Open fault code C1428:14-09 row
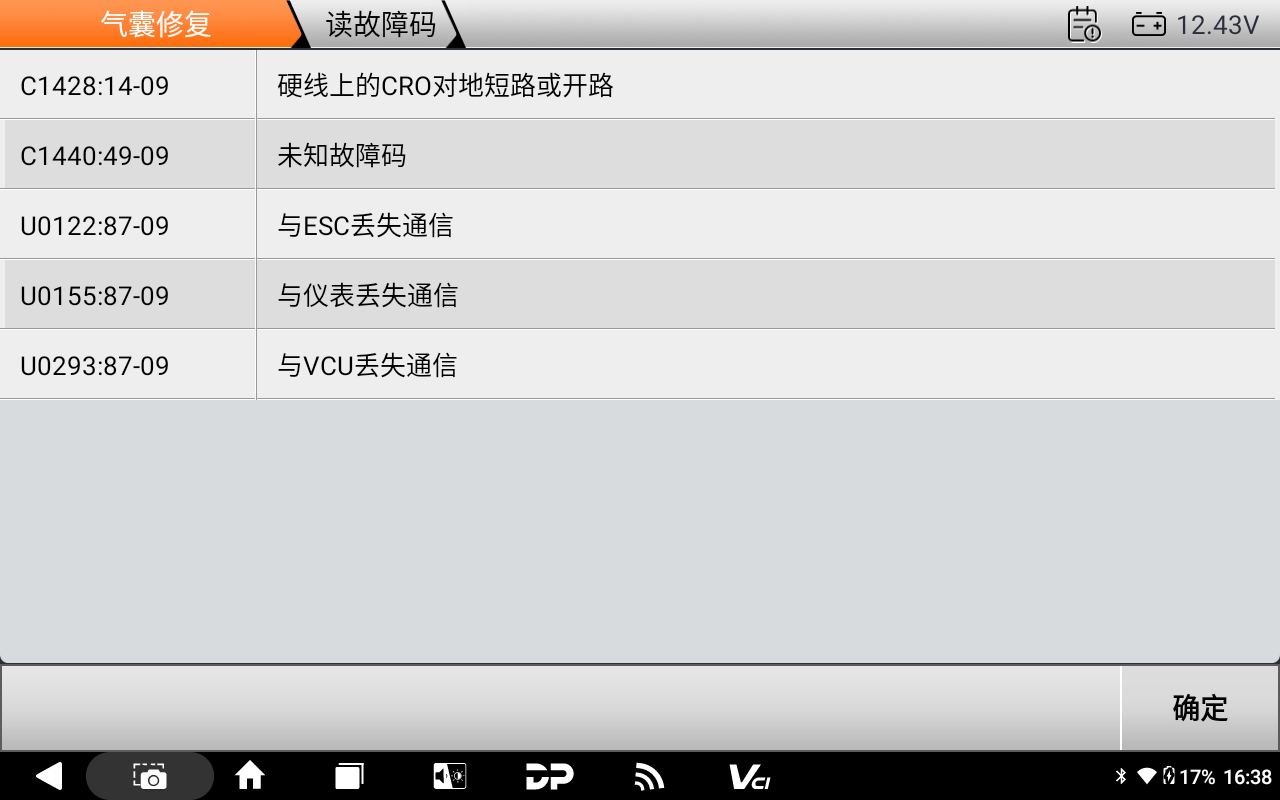1280x800 pixels. [x=445, y=86]
